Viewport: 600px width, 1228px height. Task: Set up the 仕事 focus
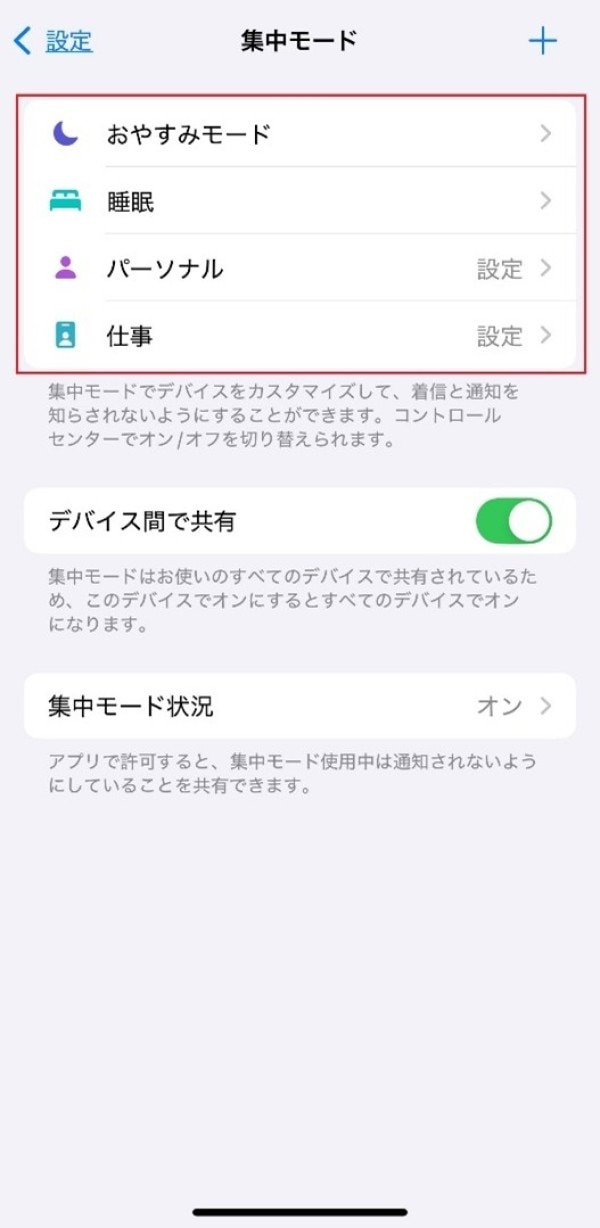(x=300, y=336)
